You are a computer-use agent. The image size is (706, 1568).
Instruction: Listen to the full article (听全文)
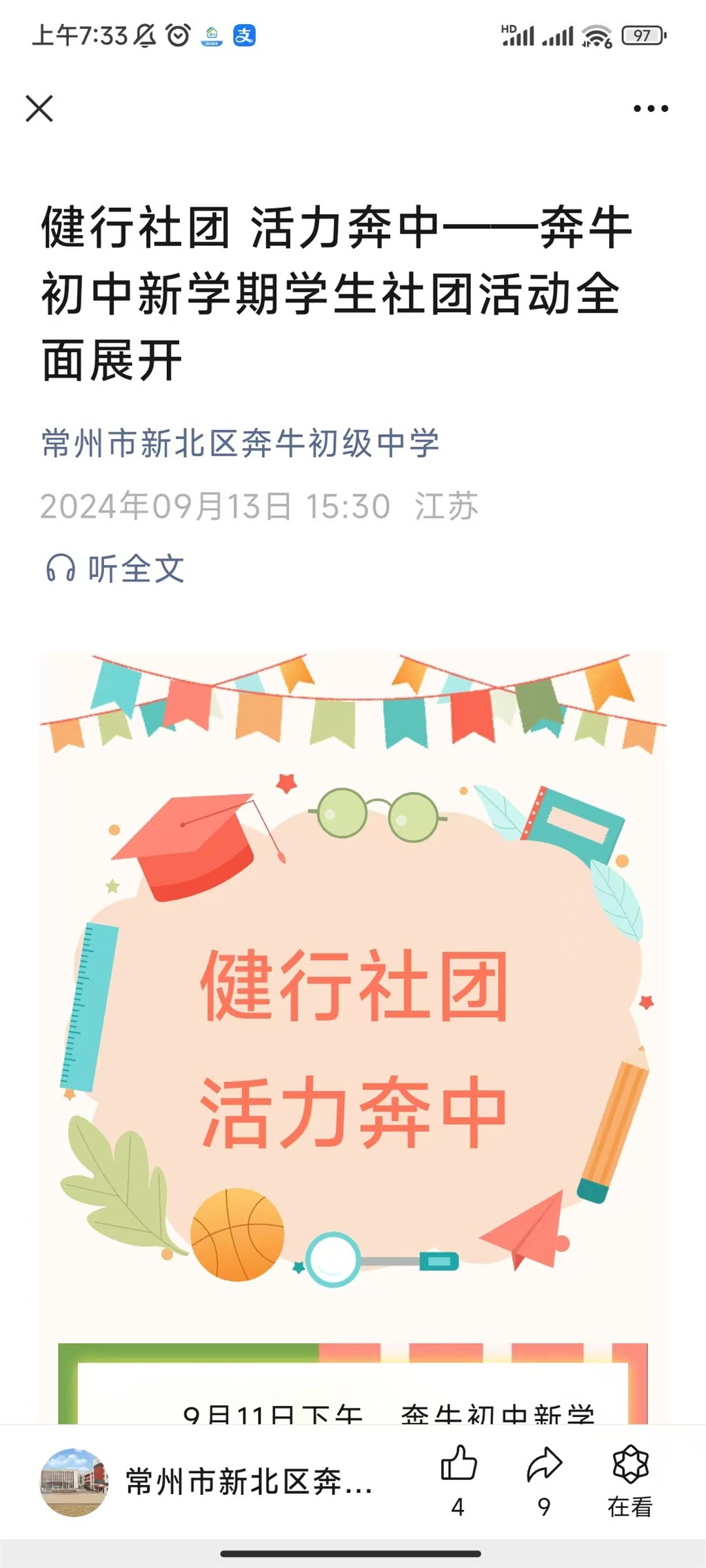pos(116,569)
